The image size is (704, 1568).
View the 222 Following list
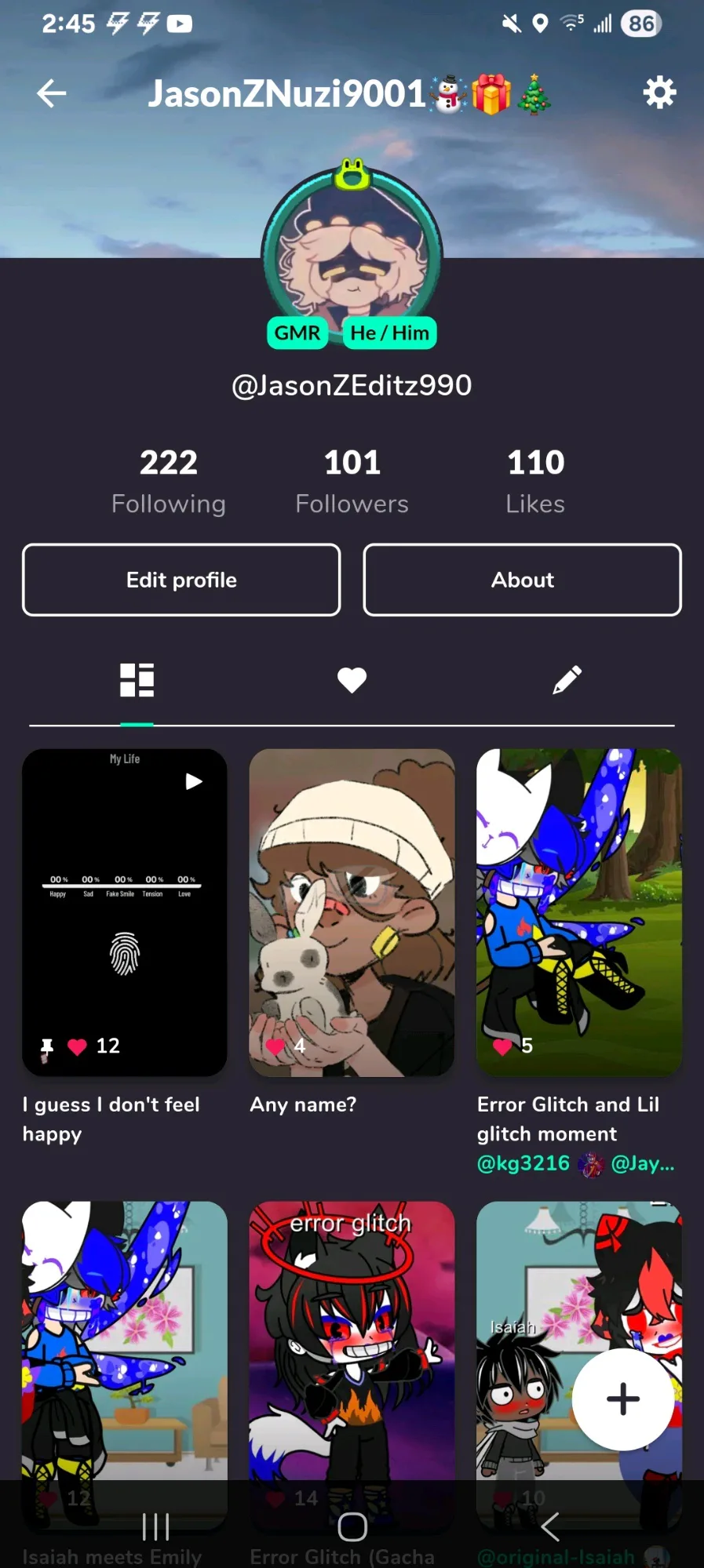pyautogui.click(x=169, y=480)
